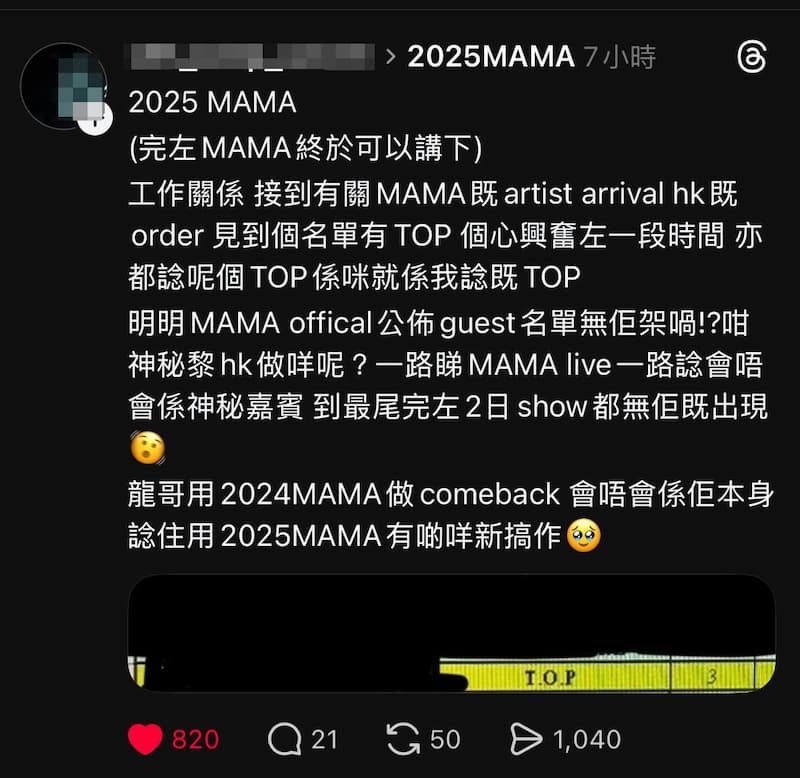View the poster's profile avatar
Screen dimensions: 800x778
tap(63, 87)
